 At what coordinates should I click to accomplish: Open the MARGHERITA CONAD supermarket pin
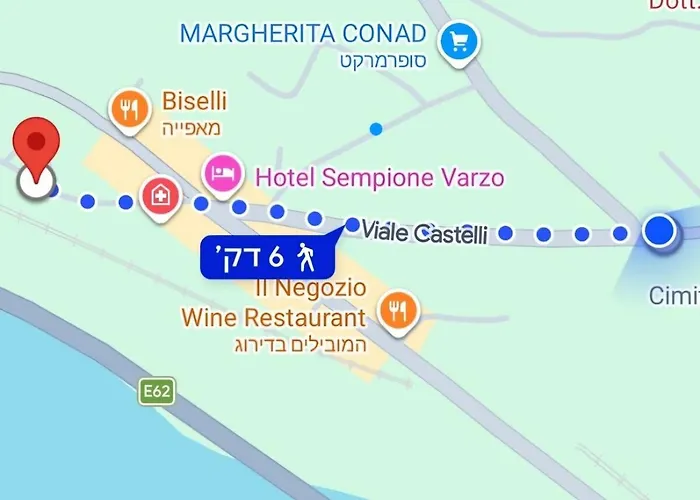point(459,42)
